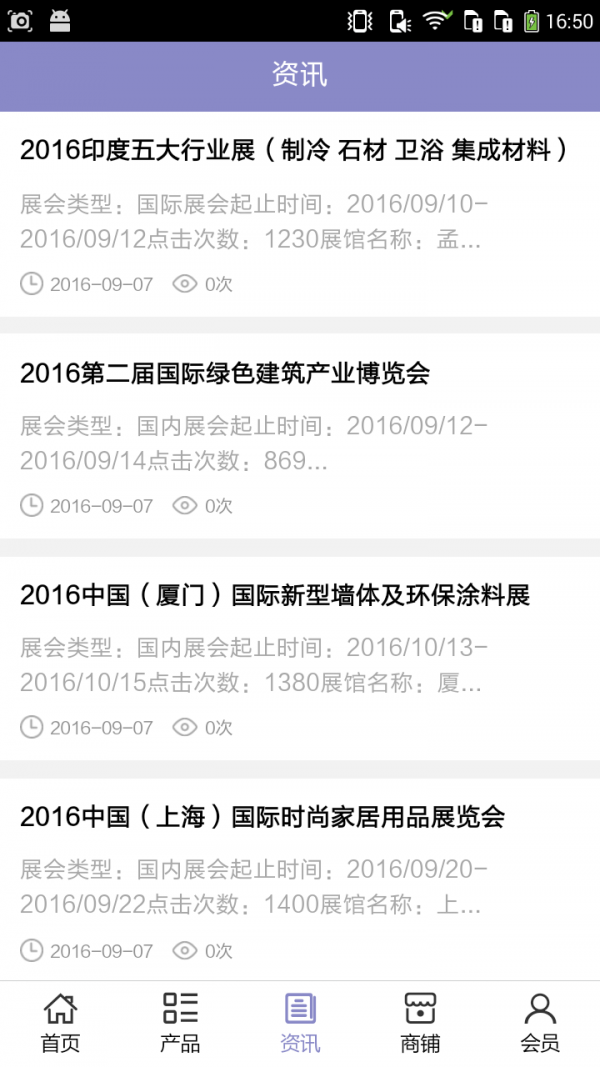Screen dimensions: 600x1067
Task: Open the 2016印度五大行业展 article
Action: [294, 151]
